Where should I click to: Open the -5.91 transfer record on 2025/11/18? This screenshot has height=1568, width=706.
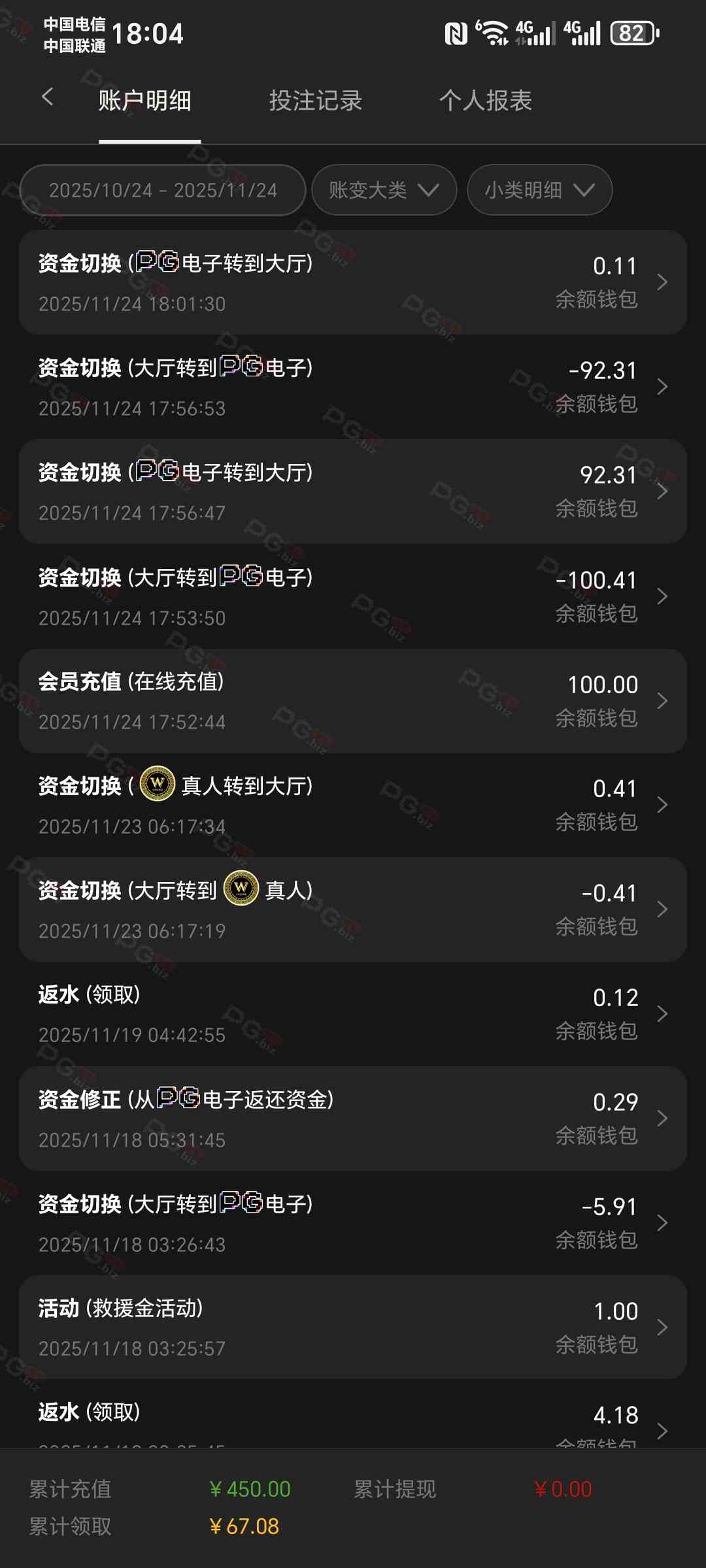[x=353, y=1223]
